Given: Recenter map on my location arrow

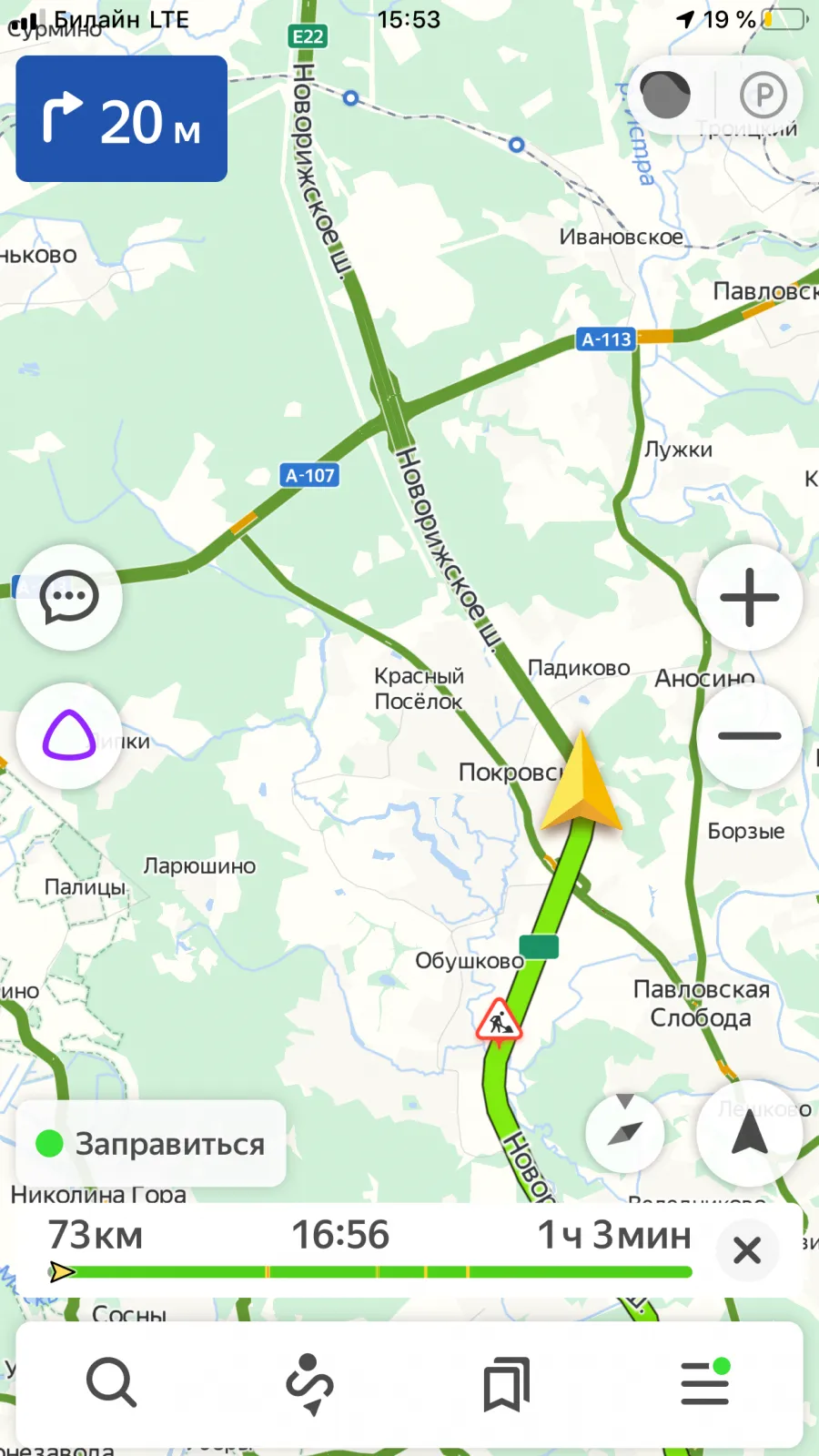Looking at the screenshot, I should (x=750, y=1133).
